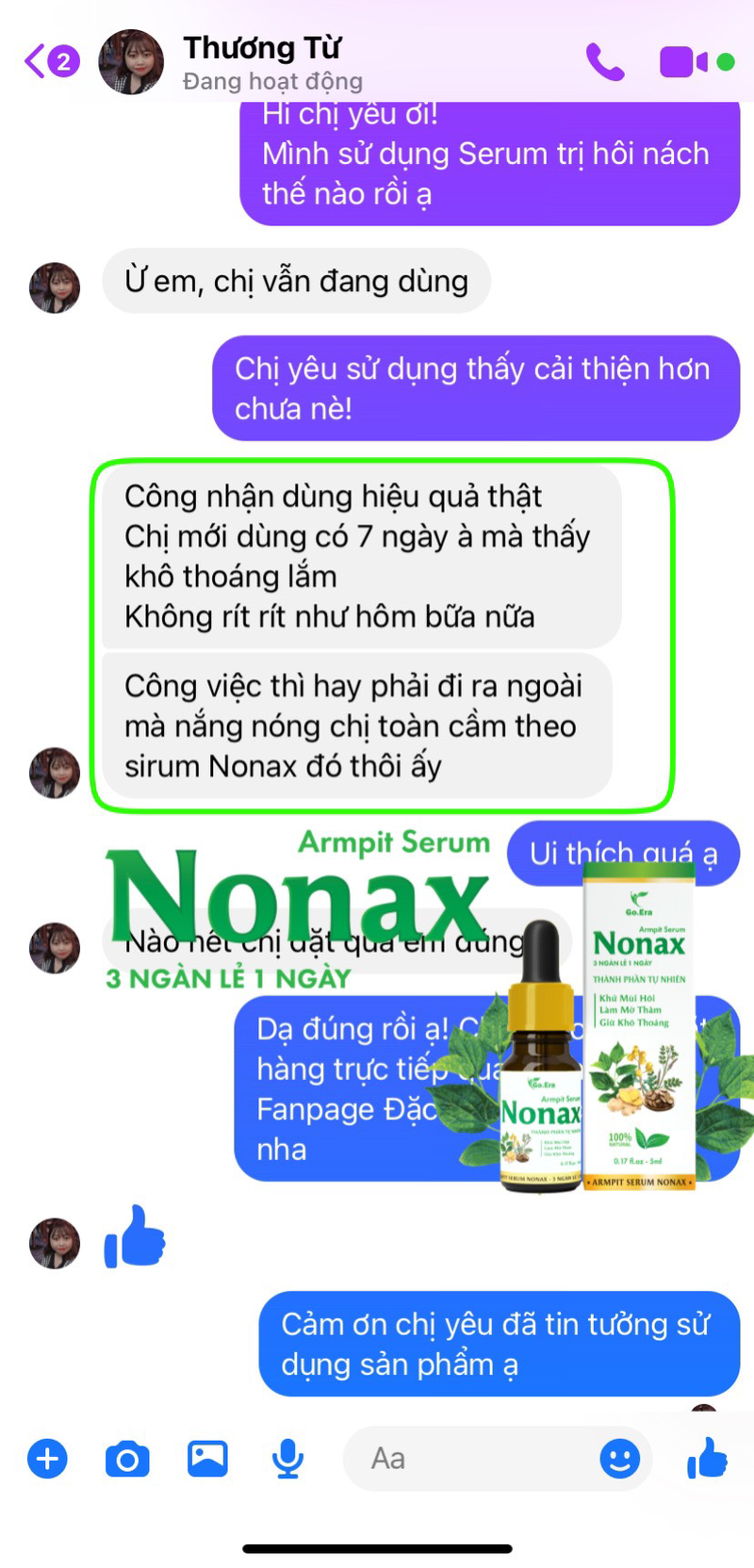Start a video call with Thương Từ
Viewport: 754px width, 1568px height.
(683, 62)
